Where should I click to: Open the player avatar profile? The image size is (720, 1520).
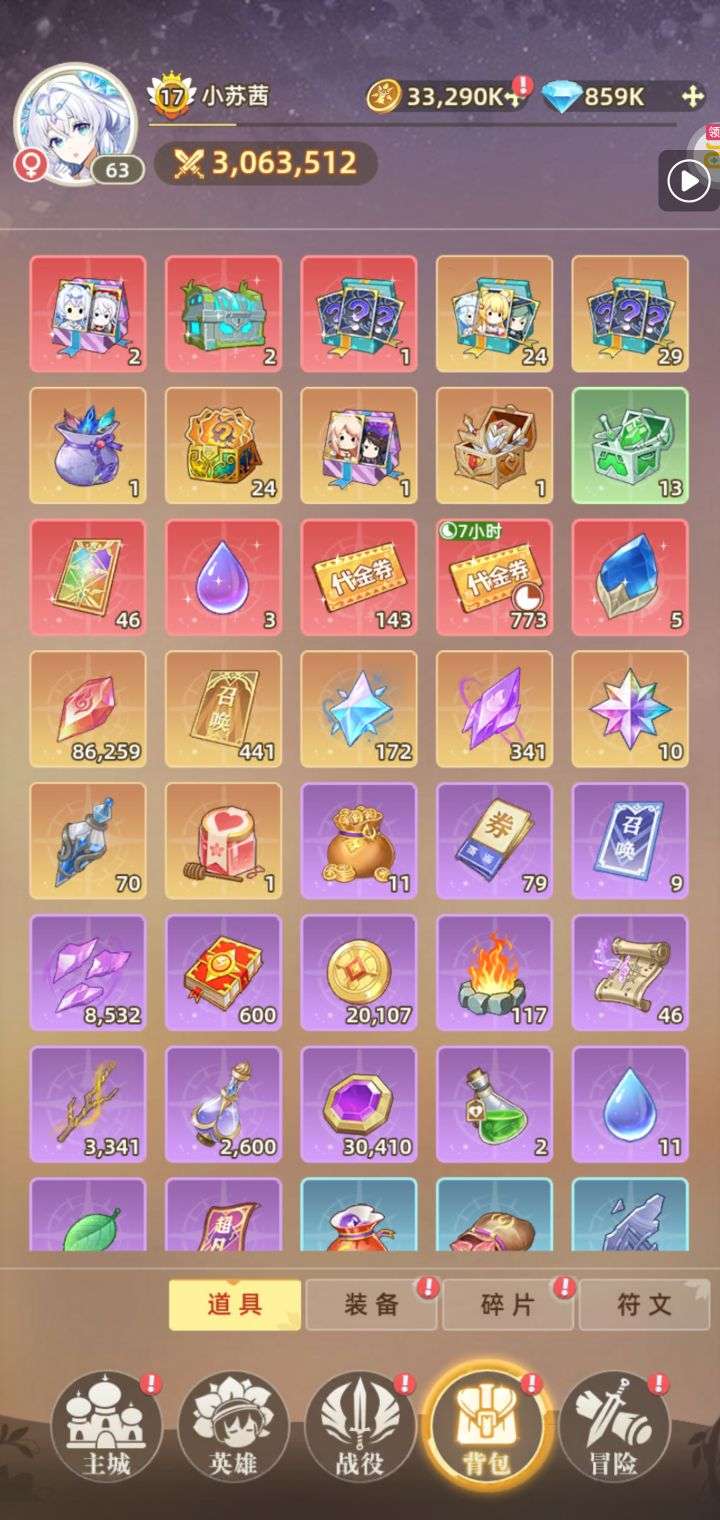coord(74,110)
